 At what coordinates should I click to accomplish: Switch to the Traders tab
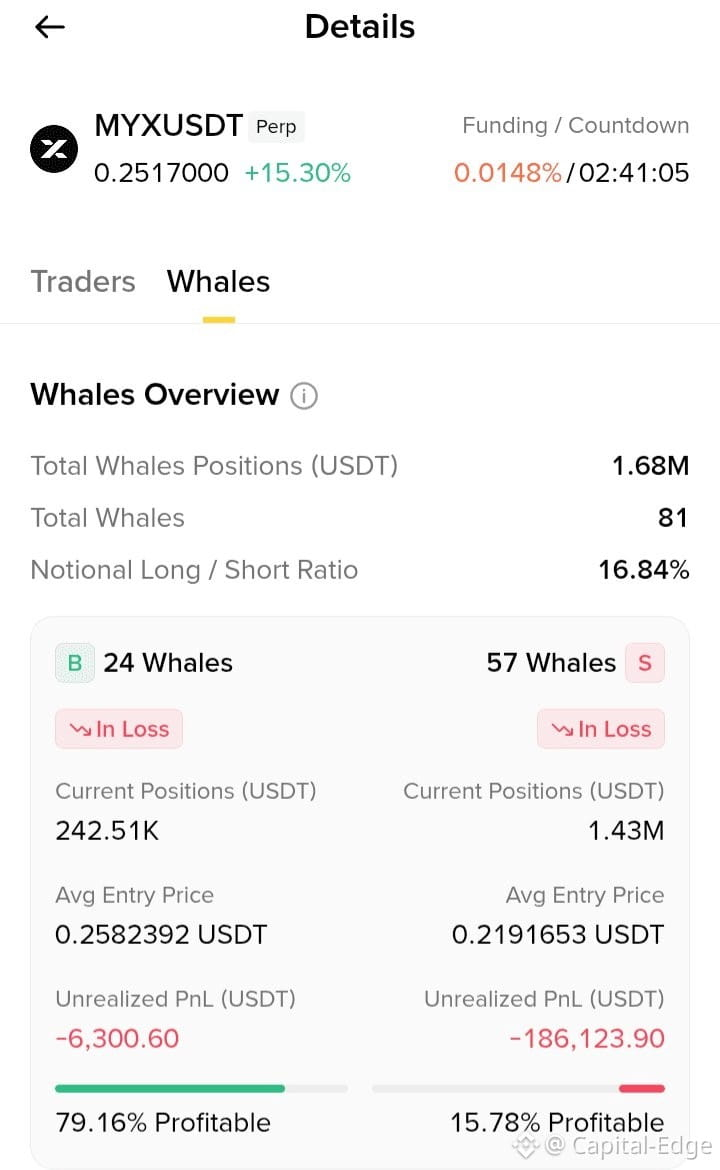[x=83, y=282]
